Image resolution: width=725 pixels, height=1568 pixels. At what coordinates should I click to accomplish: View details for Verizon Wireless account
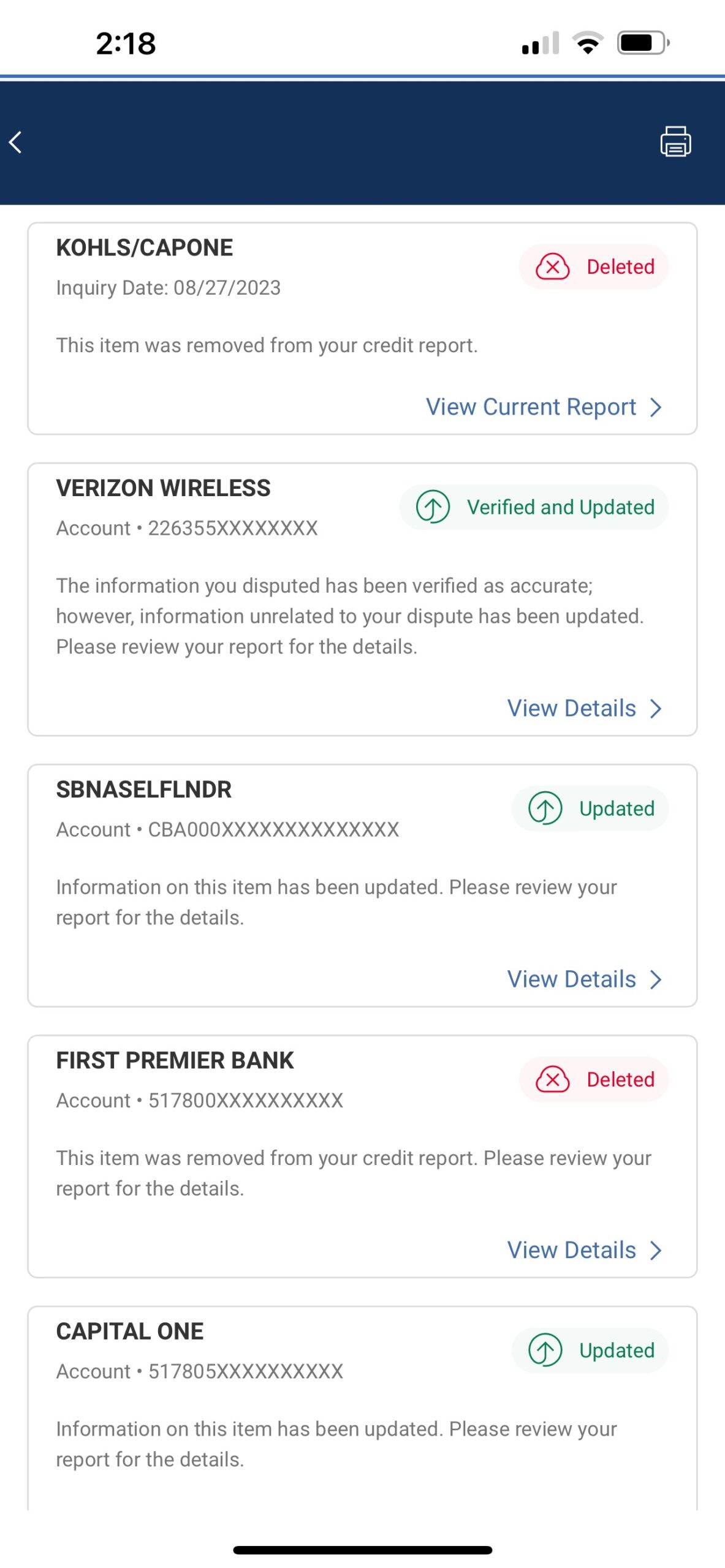click(584, 709)
